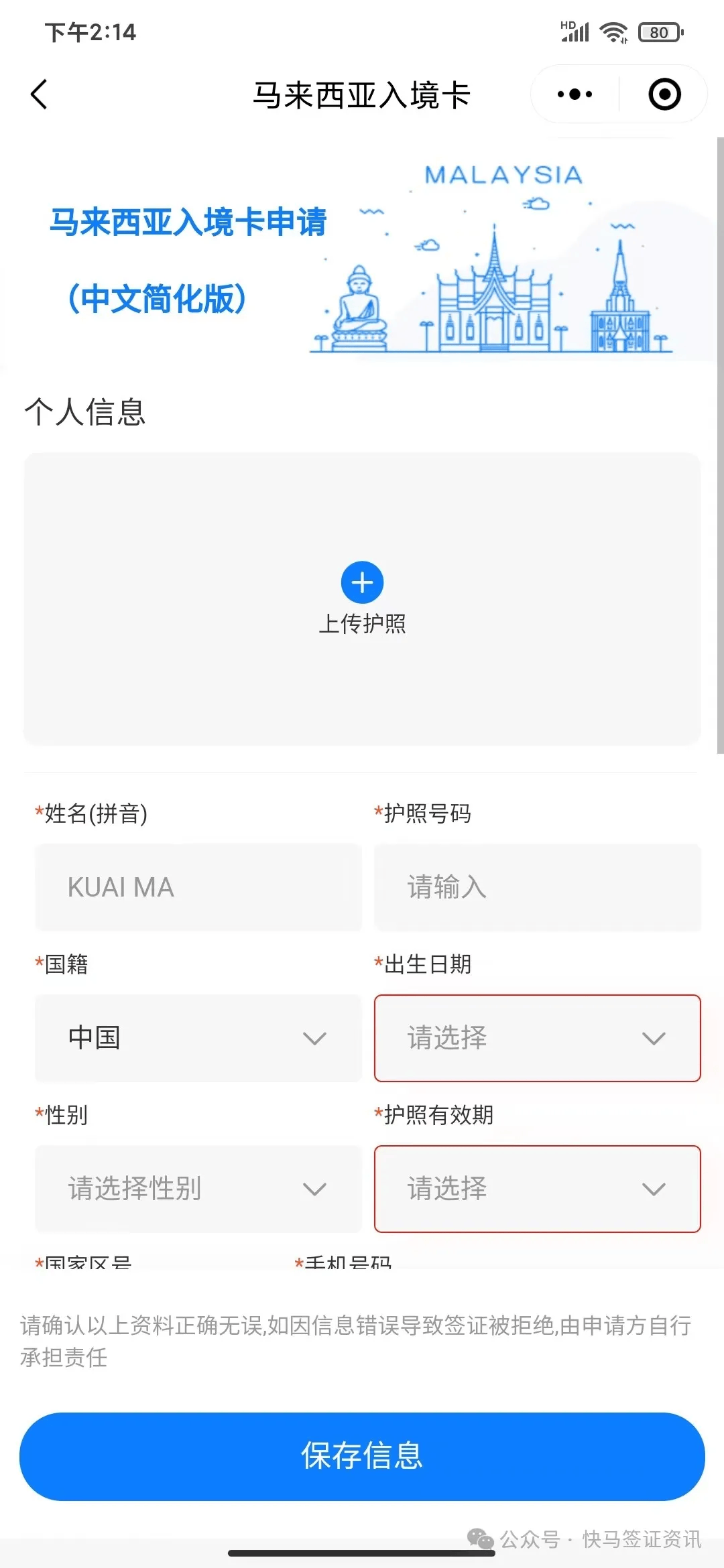
Task: Click the upload passport plus icon
Action: pyautogui.click(x=362, y=583)
